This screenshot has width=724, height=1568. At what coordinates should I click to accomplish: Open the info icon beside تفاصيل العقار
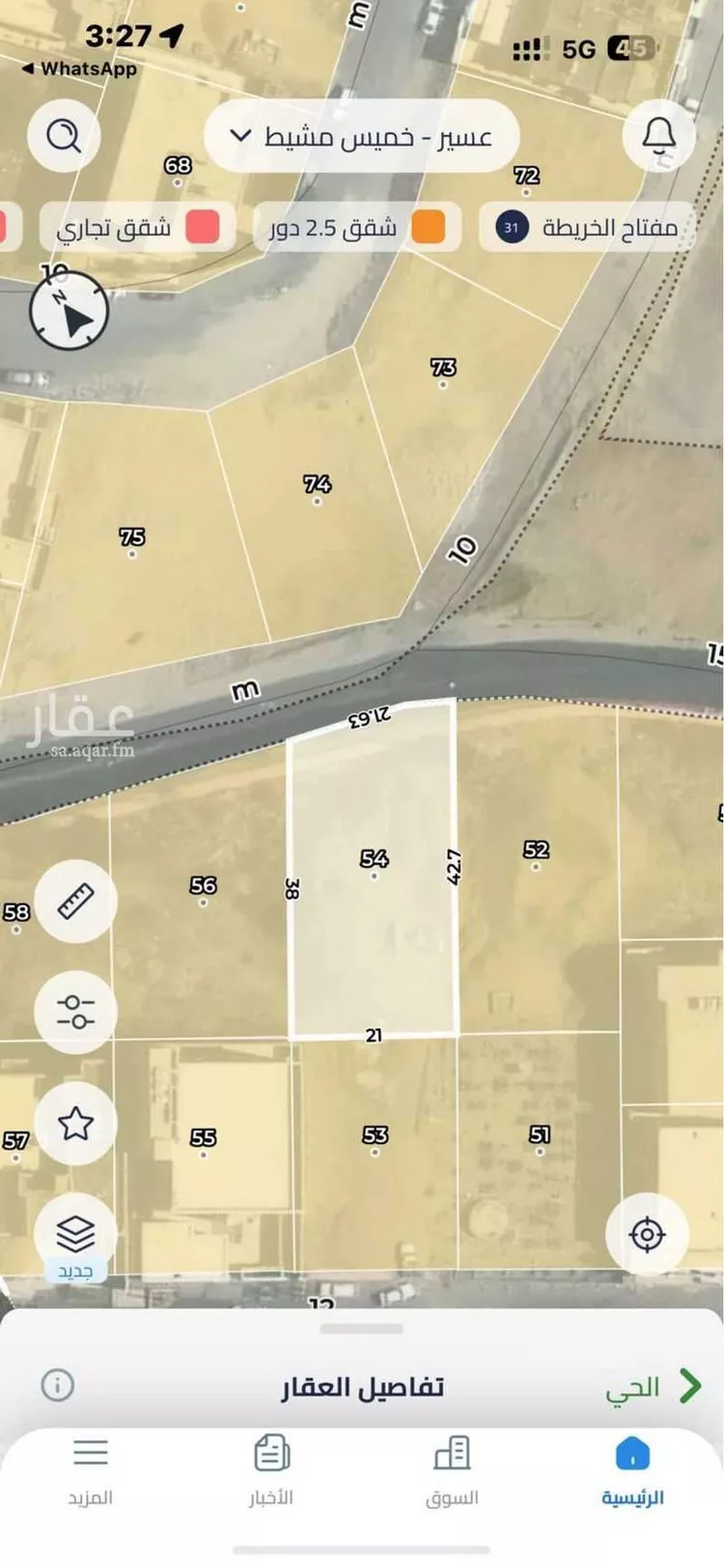pyautogui.click(x=58, y=1386)
